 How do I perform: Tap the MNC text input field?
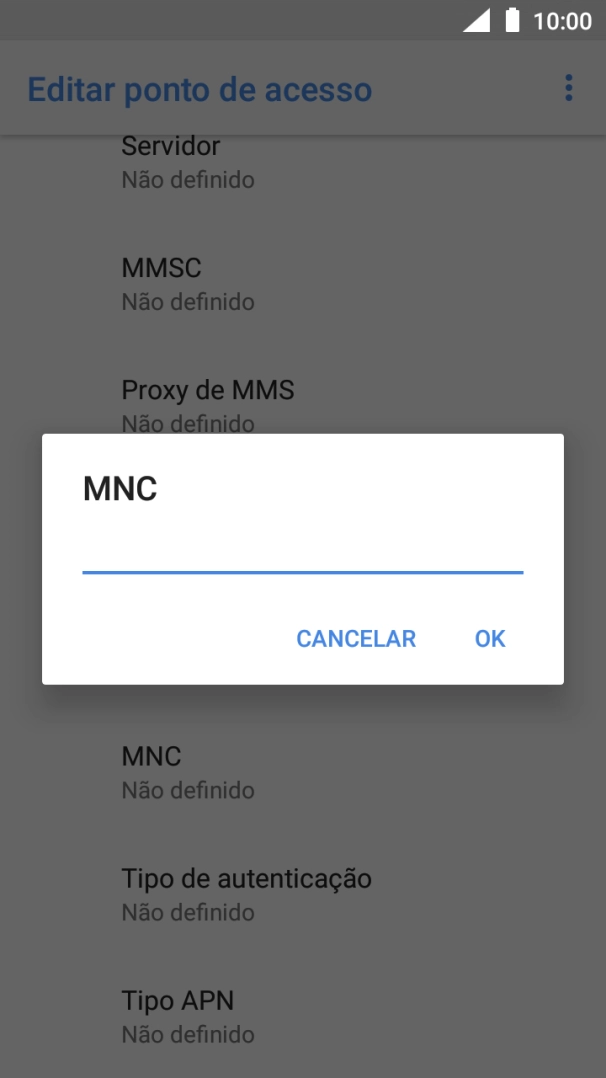(302, 551)
